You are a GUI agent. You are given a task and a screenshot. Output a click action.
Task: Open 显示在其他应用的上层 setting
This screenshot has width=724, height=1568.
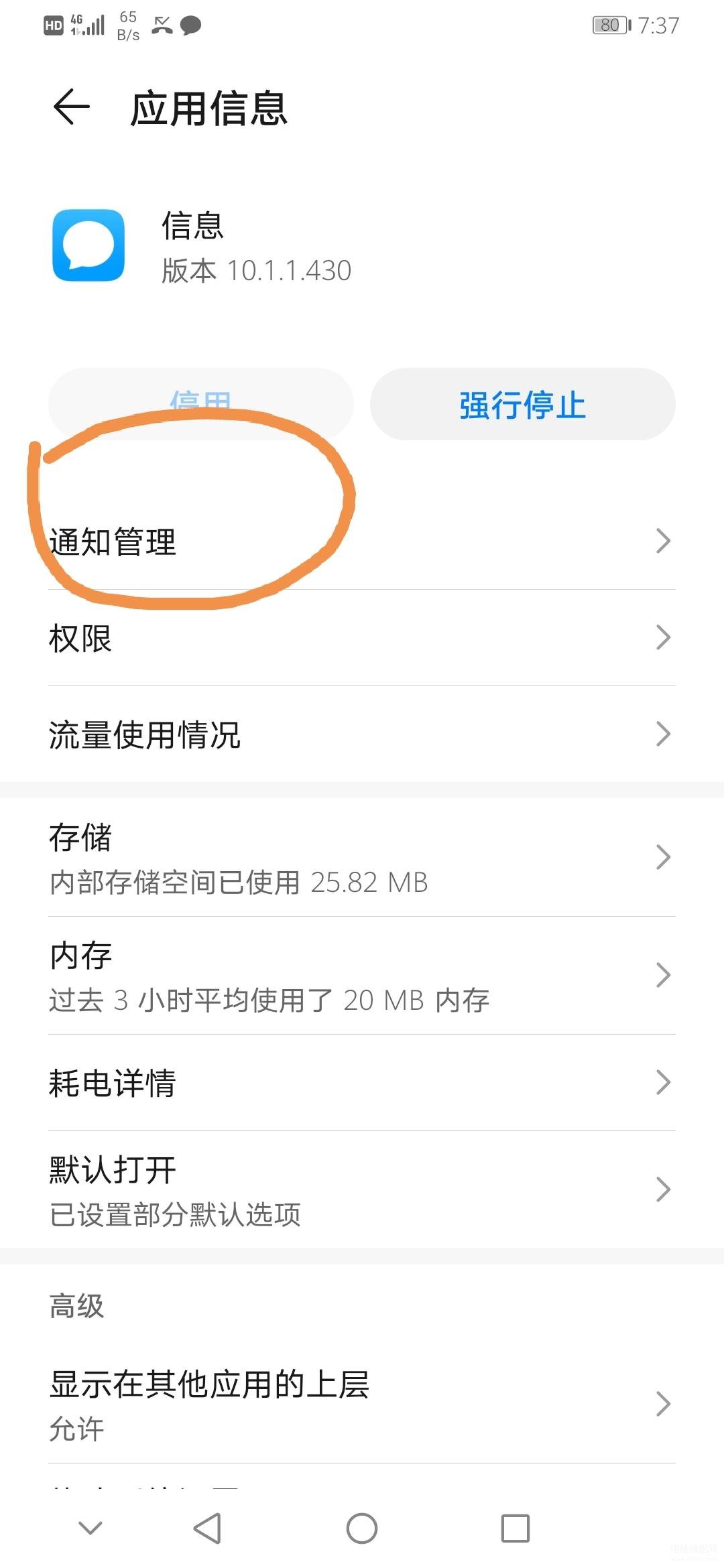tap(362, 1404)
